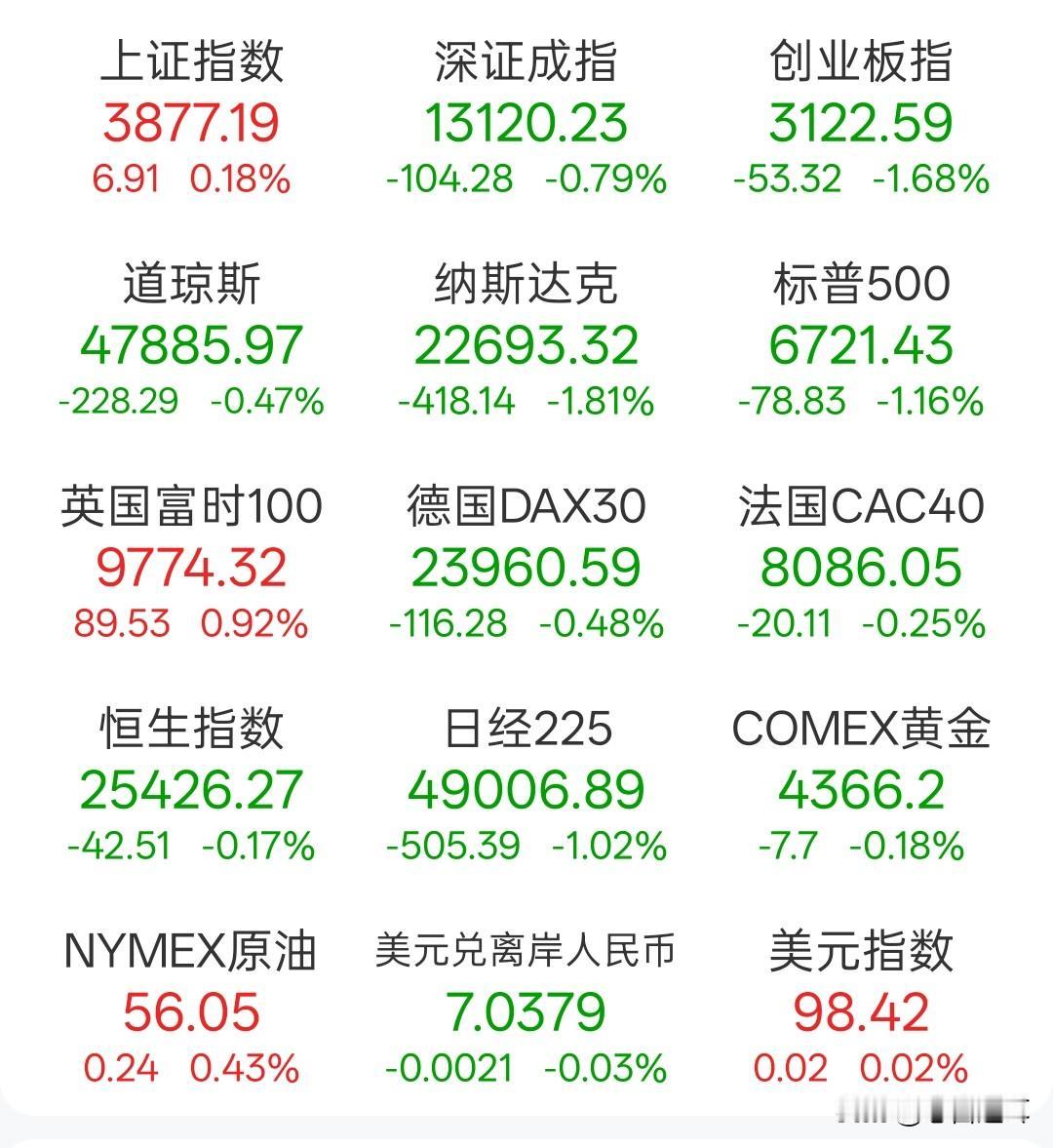
Task: Tap the 纳斯达克 index tile
Action: click(x=526, y=343)
